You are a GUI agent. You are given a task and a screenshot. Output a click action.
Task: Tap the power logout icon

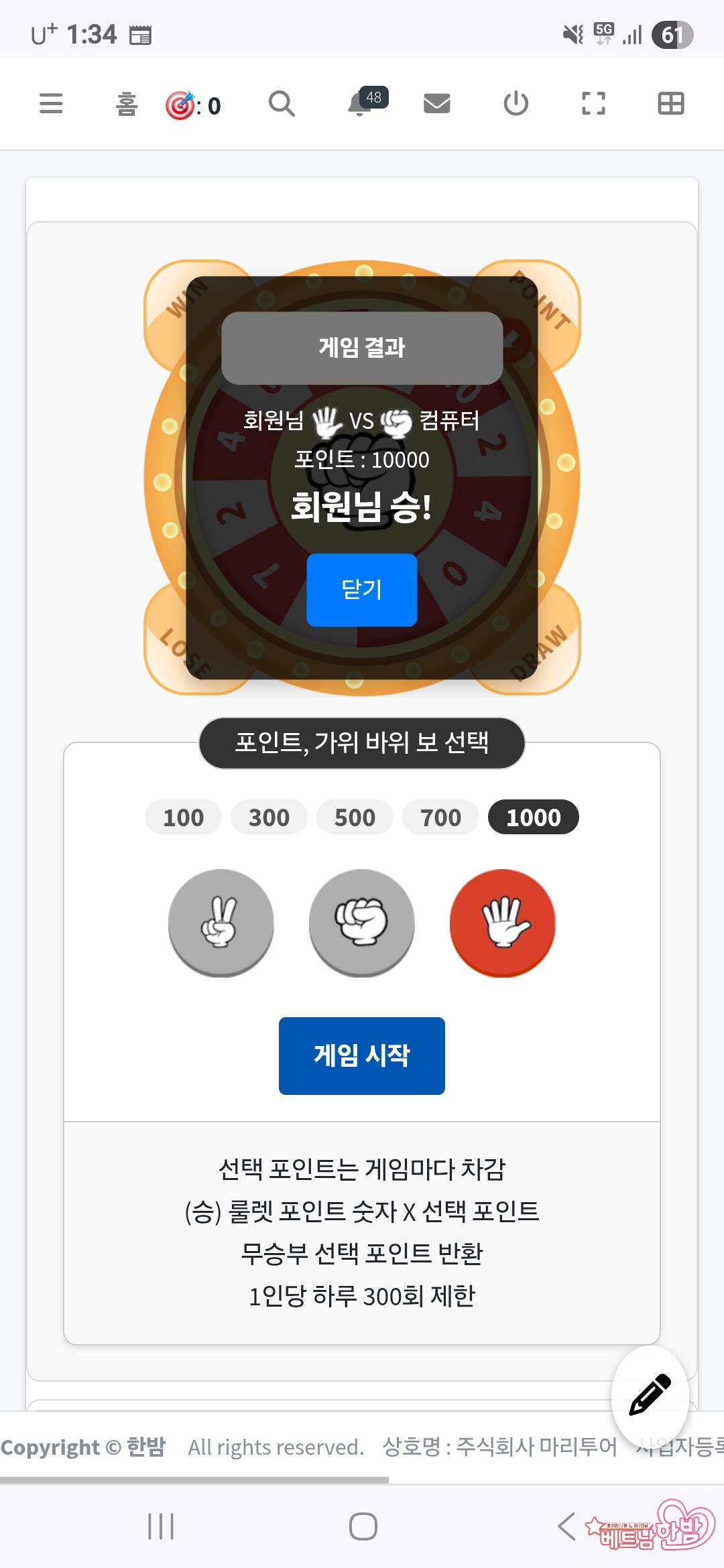(516, 104)
